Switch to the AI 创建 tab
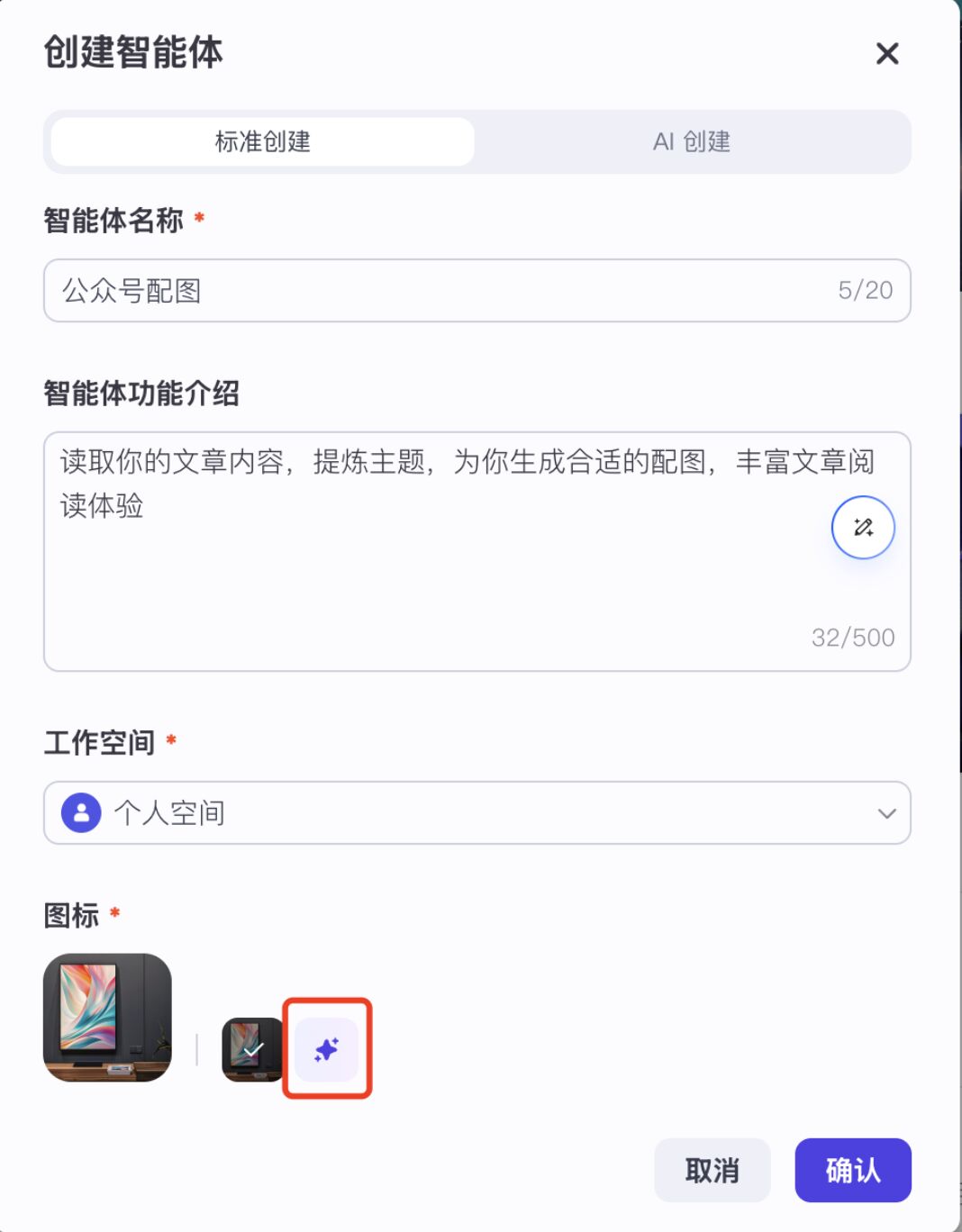Image resolution: width=962 pixels, height=1232 pixels. point(691,141)
